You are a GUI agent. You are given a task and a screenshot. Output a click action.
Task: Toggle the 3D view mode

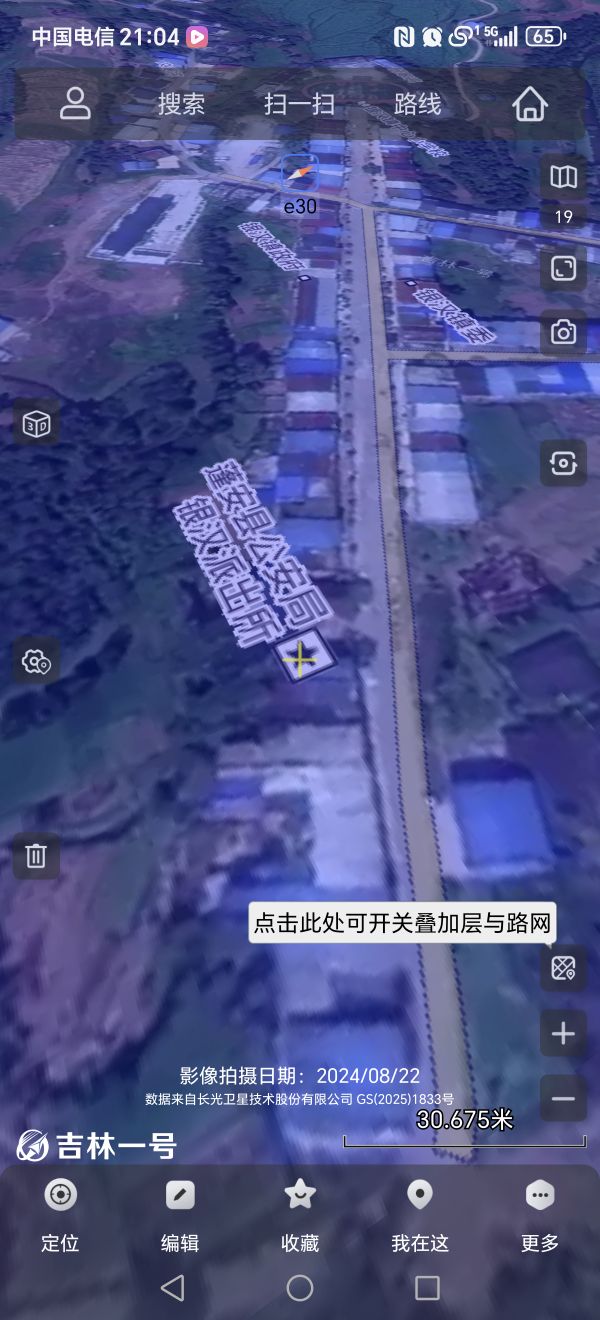point(36,424)
